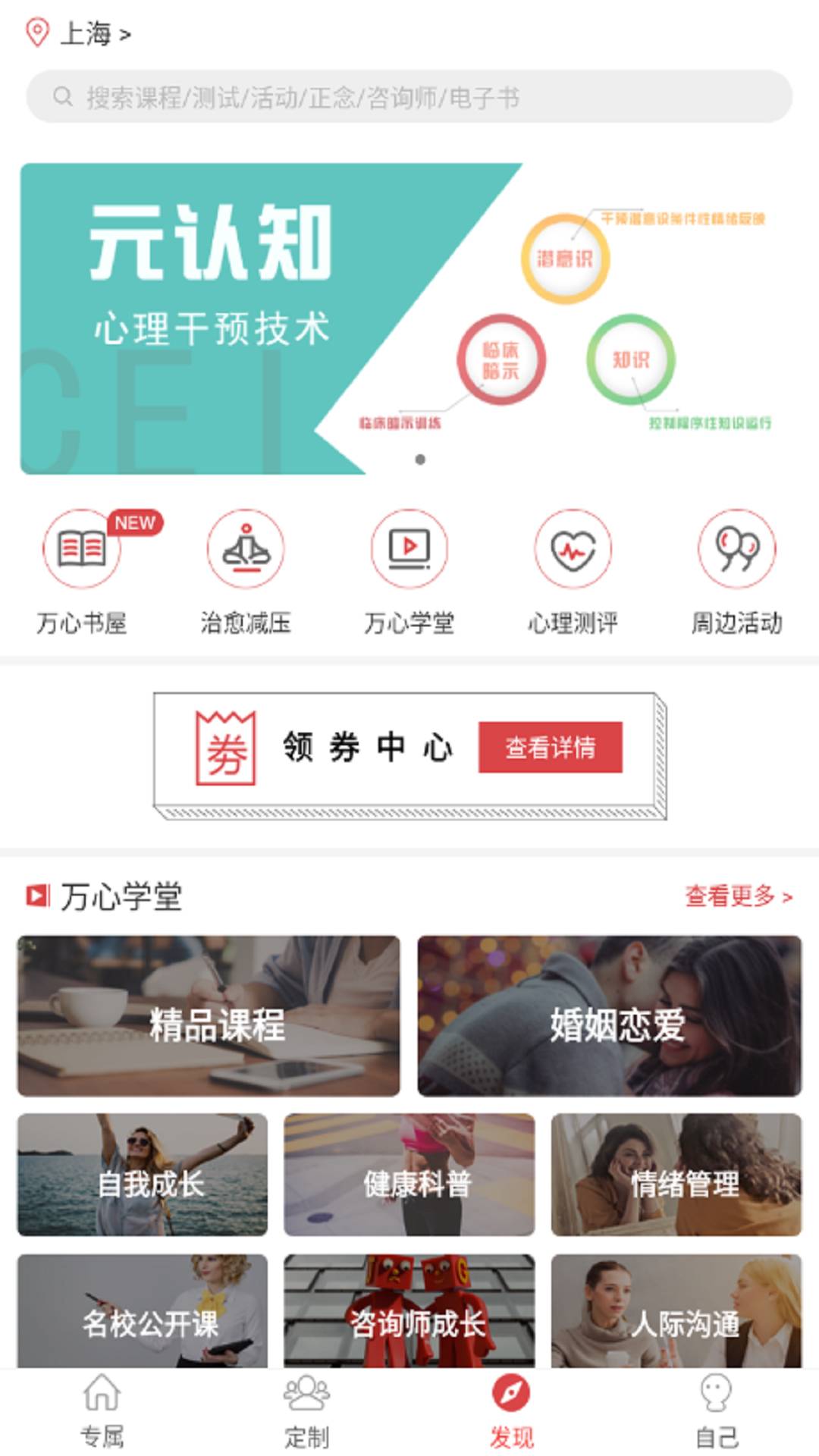
Task: Select the 情绪管理 category tile
Action: point(676,1175)
